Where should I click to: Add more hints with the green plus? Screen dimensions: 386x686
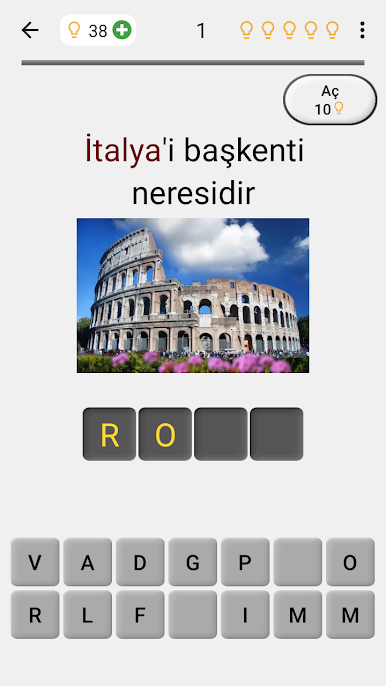(x=122, y=31)
